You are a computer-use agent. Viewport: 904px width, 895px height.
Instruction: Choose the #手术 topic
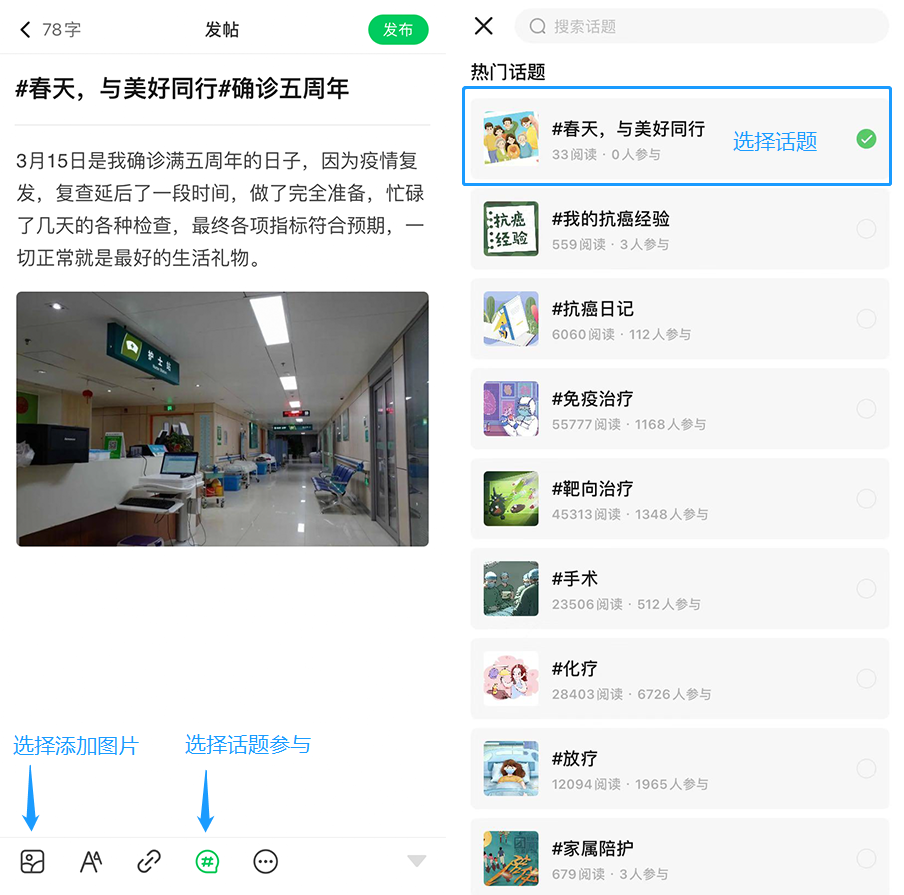[866, 589]
